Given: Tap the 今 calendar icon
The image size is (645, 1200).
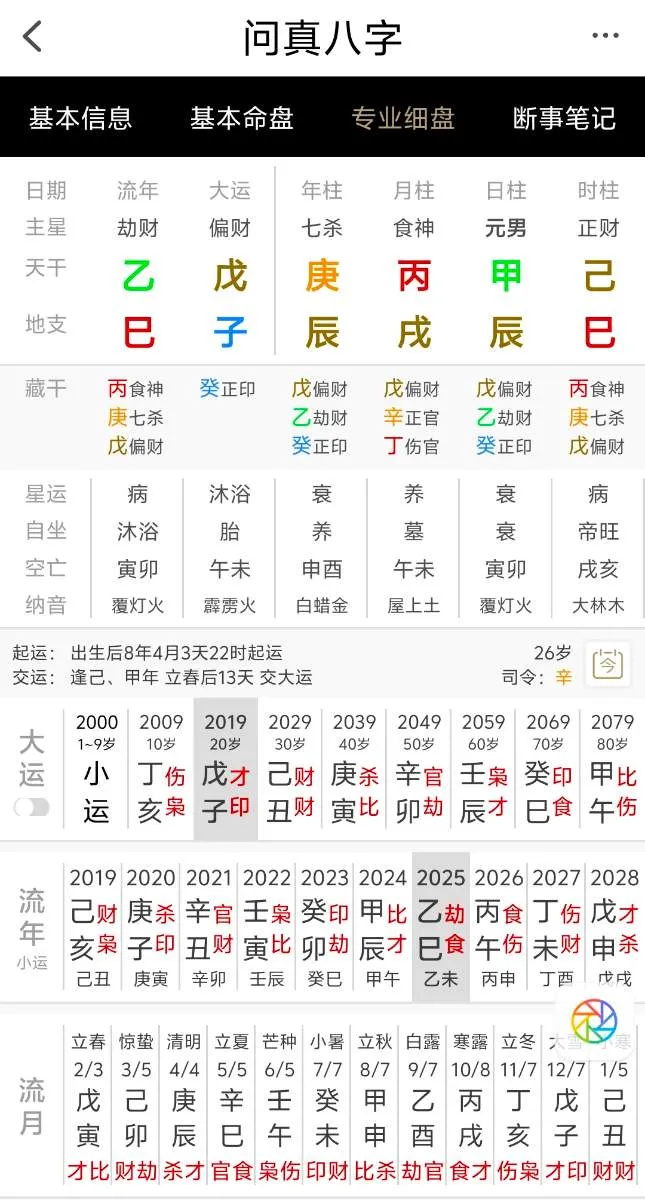Looking at the screenshot, I should (x=608, y=663).
